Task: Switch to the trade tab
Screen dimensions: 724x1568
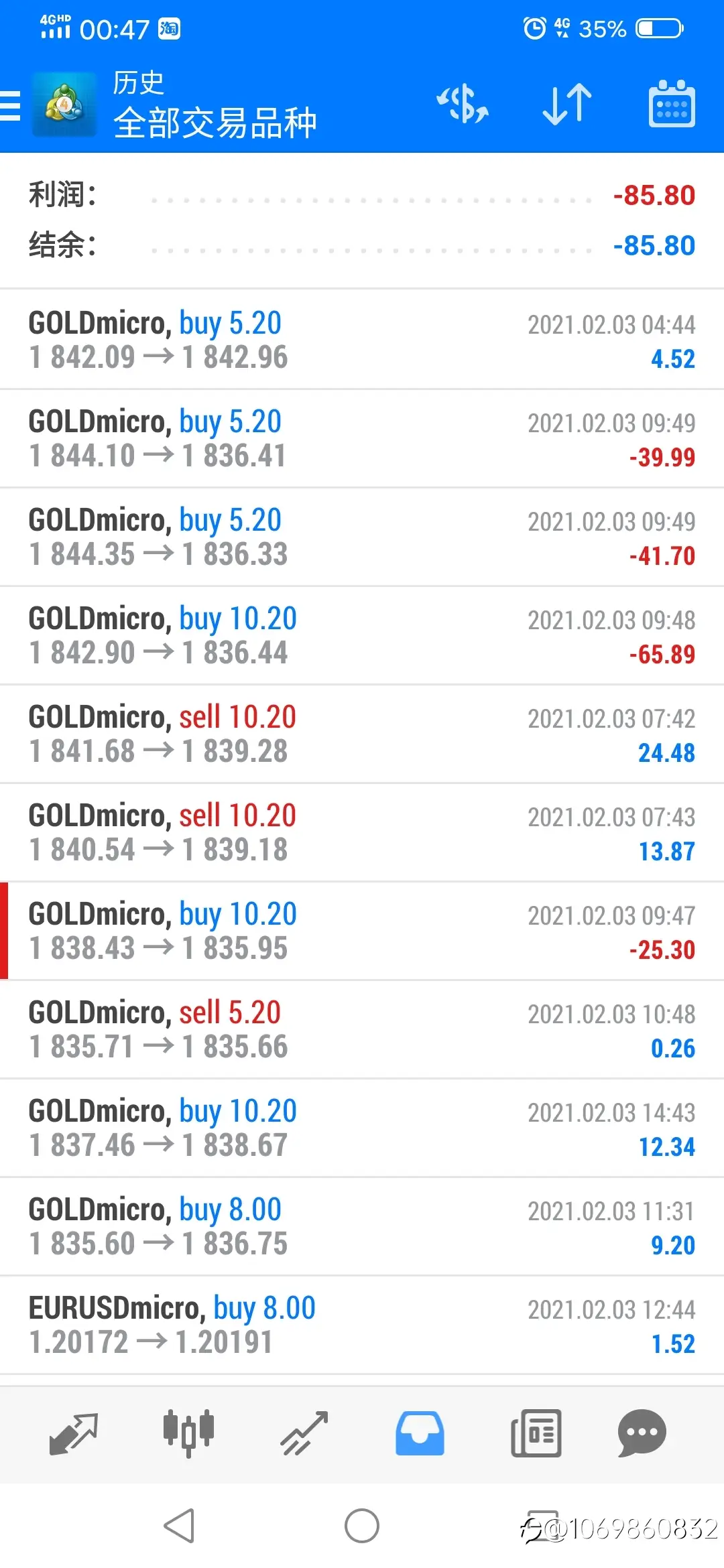Action: click(x=304, y=1433)
